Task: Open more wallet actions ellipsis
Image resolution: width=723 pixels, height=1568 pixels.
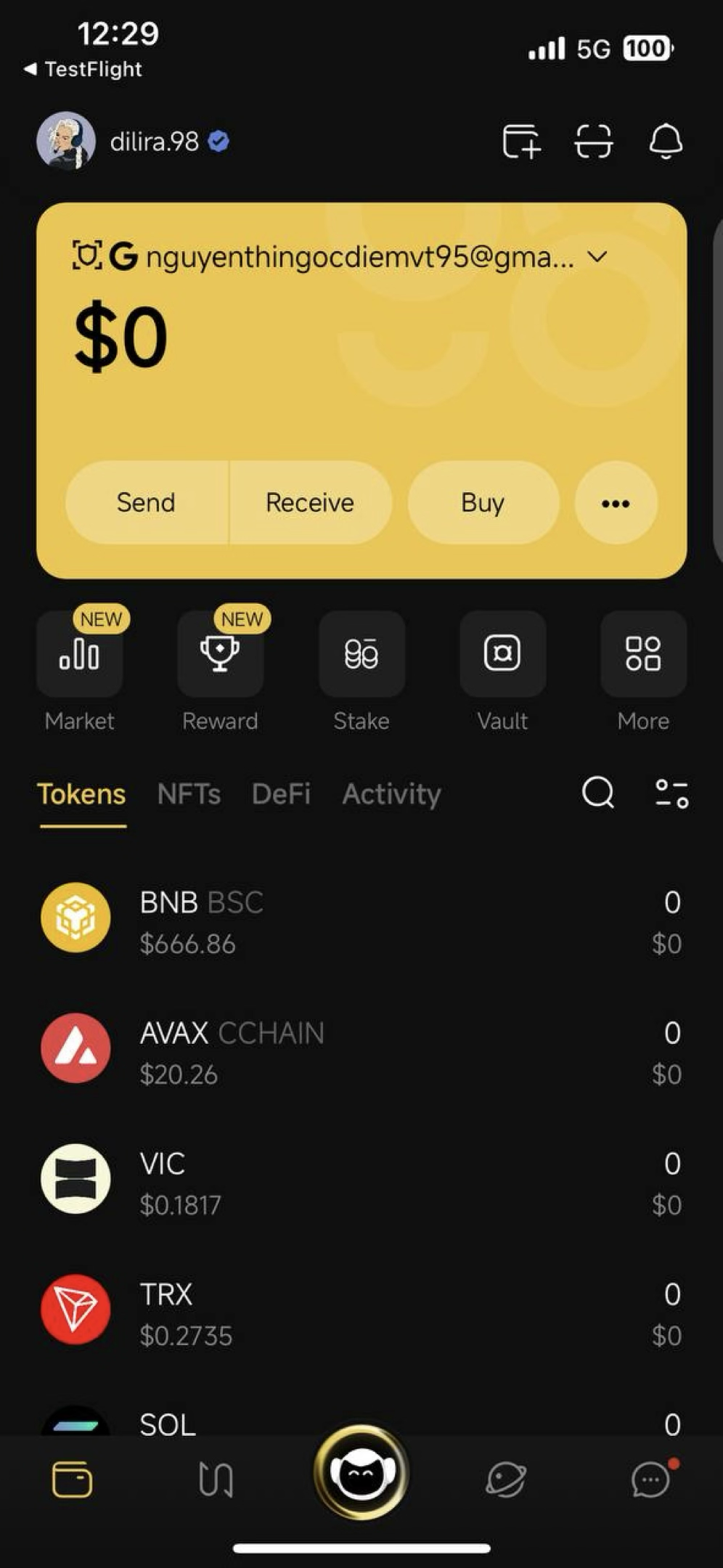Action: 616,502
